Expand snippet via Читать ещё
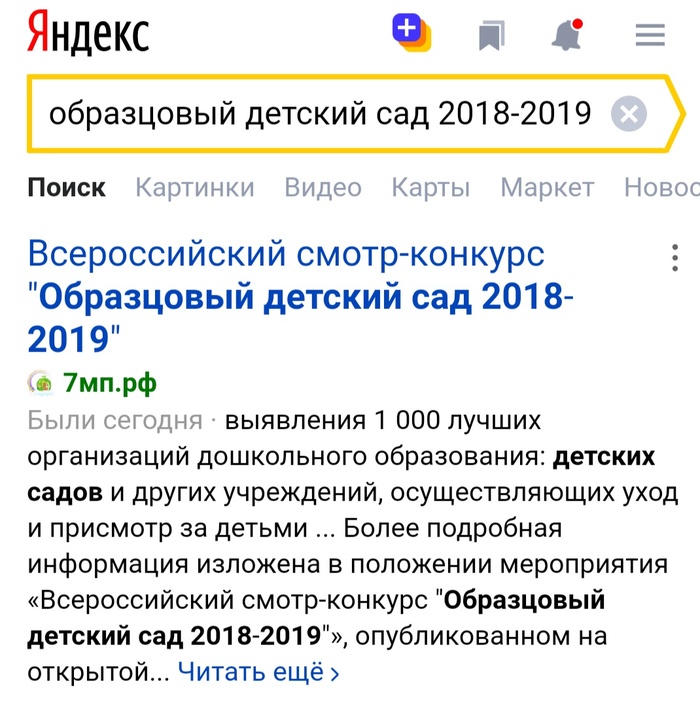The height and width of the screenshot is (706, 700). [258, 672]
